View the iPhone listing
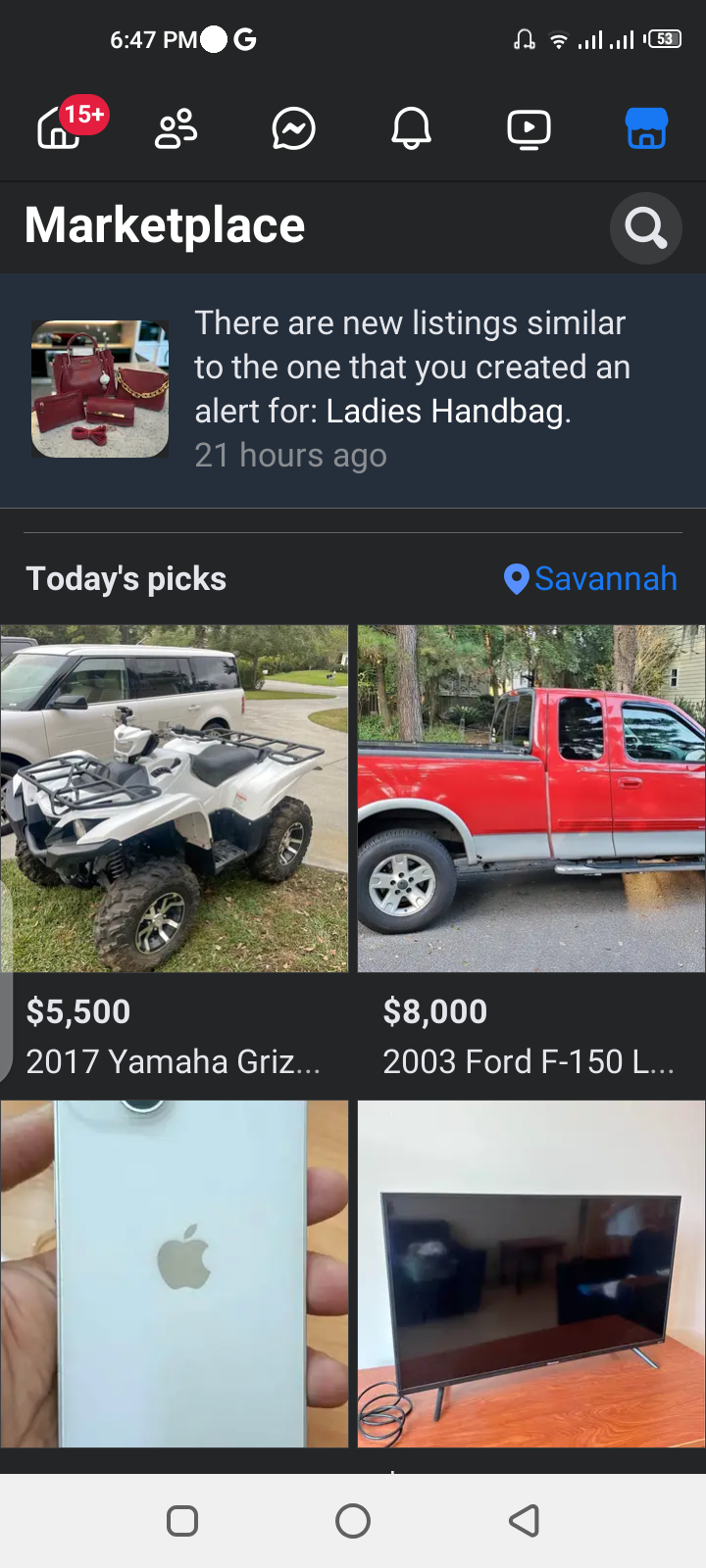The width and height of the screenshot is (706, 1568). click(175, 1273)
